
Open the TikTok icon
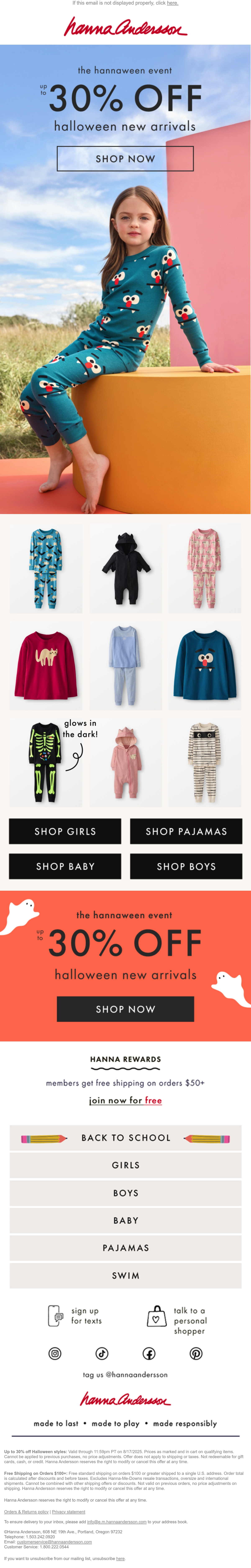click(102, 1354)
